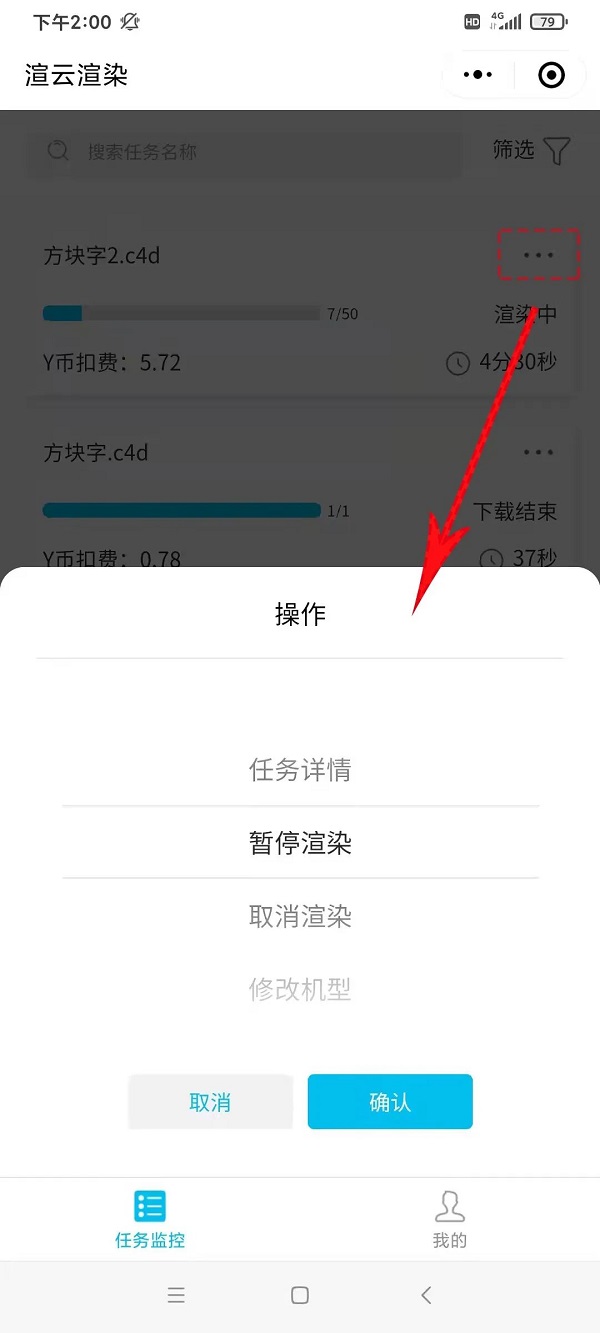
Task: Close the mini program with the circle icon
Action: (551, 75)
